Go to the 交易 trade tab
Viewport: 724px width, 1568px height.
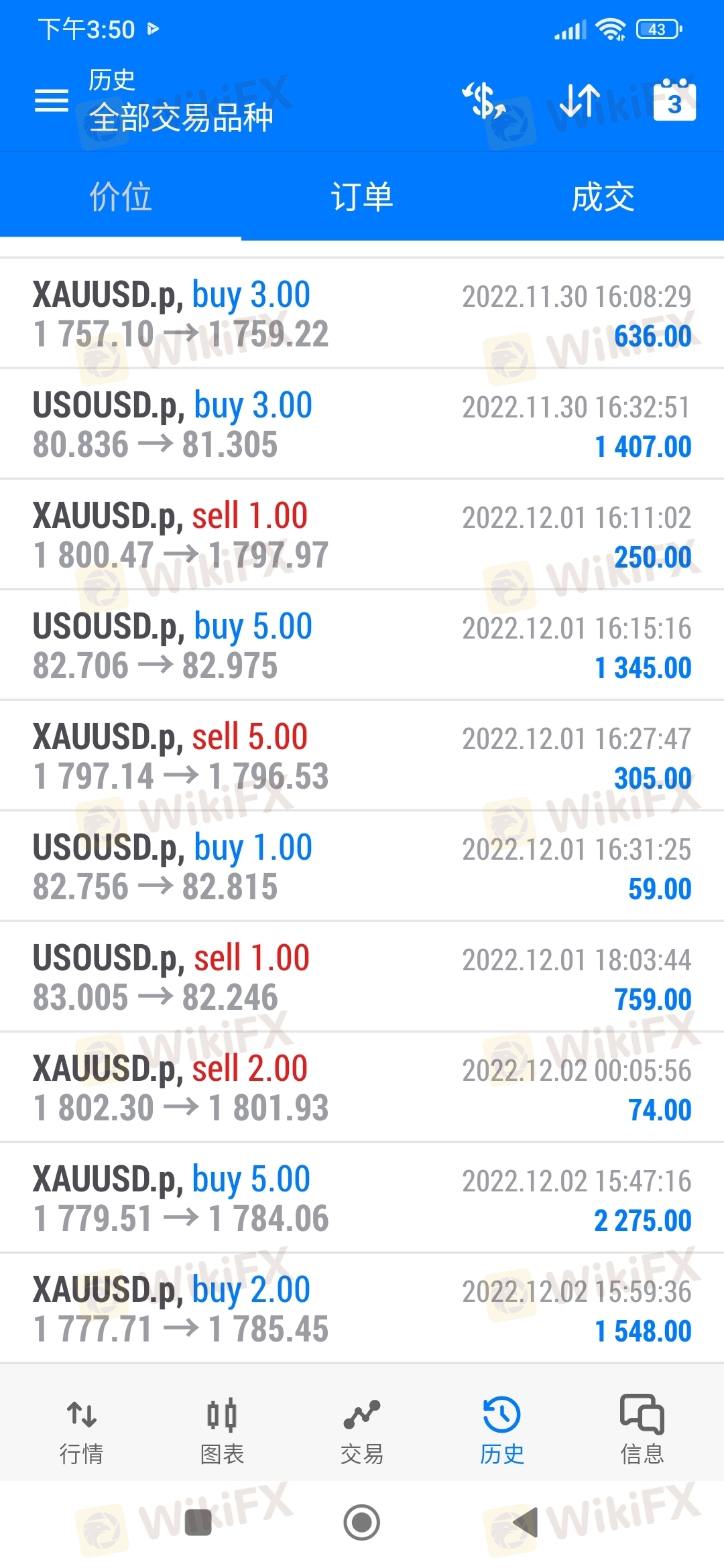(362, 1430)
